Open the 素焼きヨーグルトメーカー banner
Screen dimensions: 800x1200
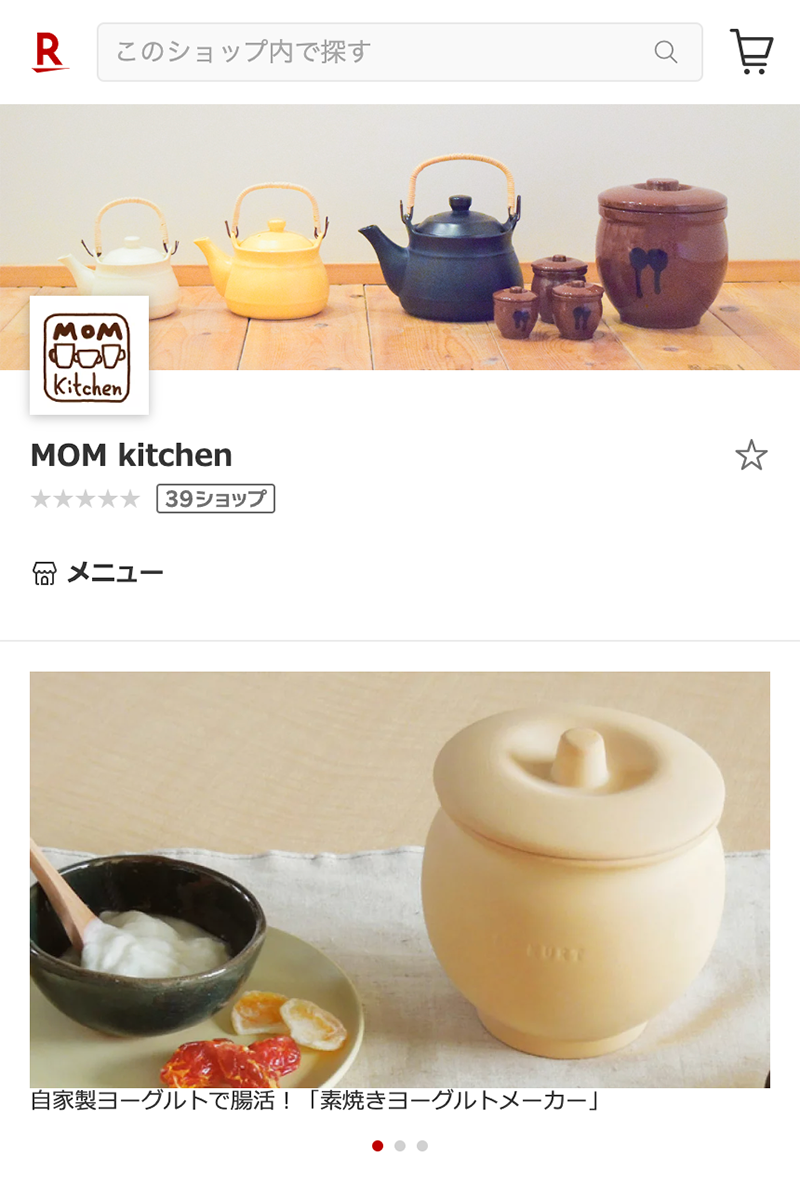(x=400, y=880)
